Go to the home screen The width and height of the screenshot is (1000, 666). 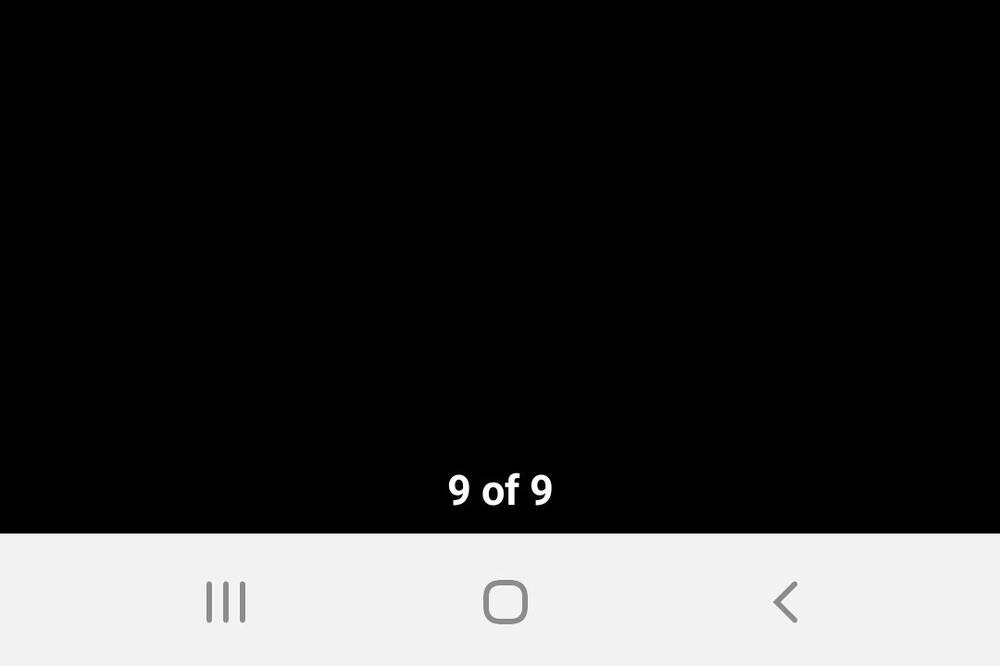[x=505, y=602]
